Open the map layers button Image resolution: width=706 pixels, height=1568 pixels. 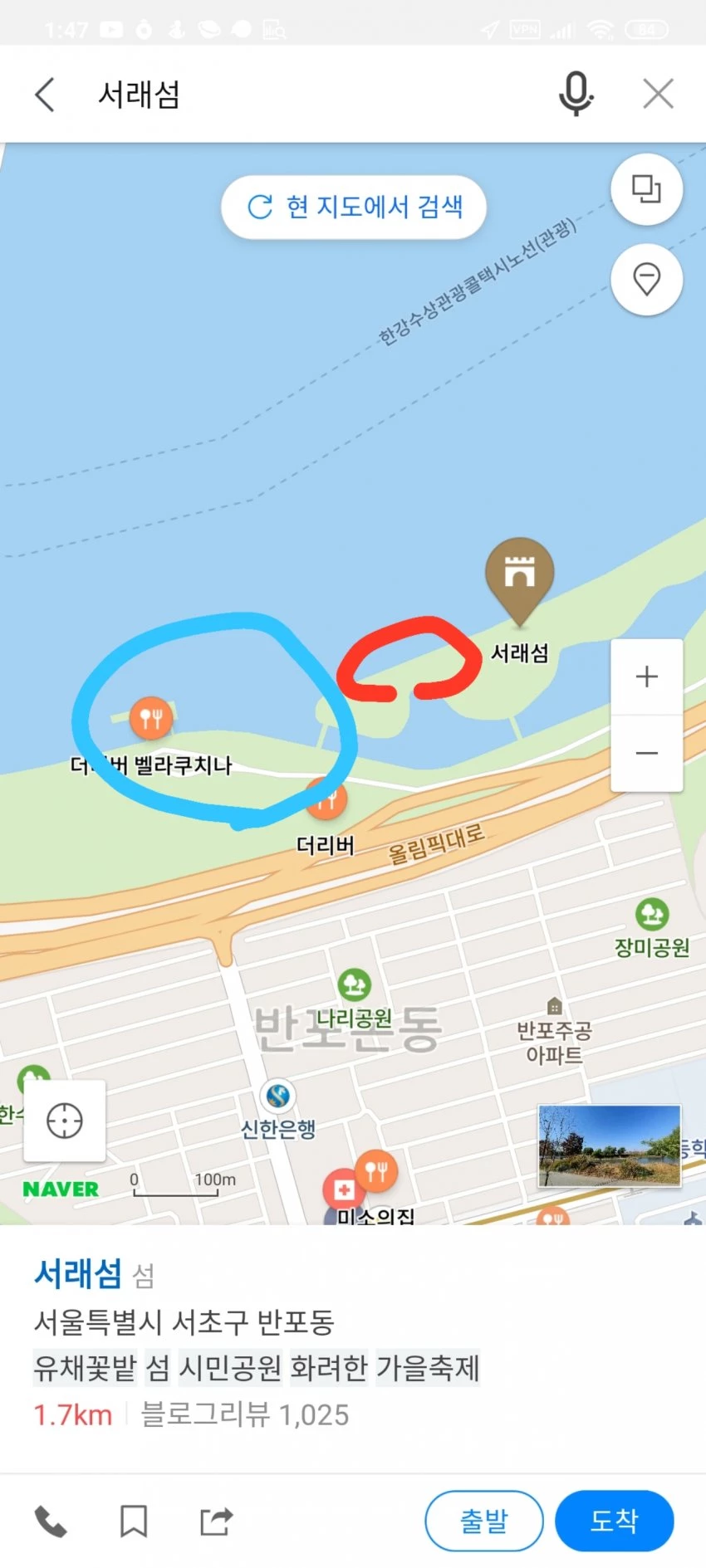646,189
